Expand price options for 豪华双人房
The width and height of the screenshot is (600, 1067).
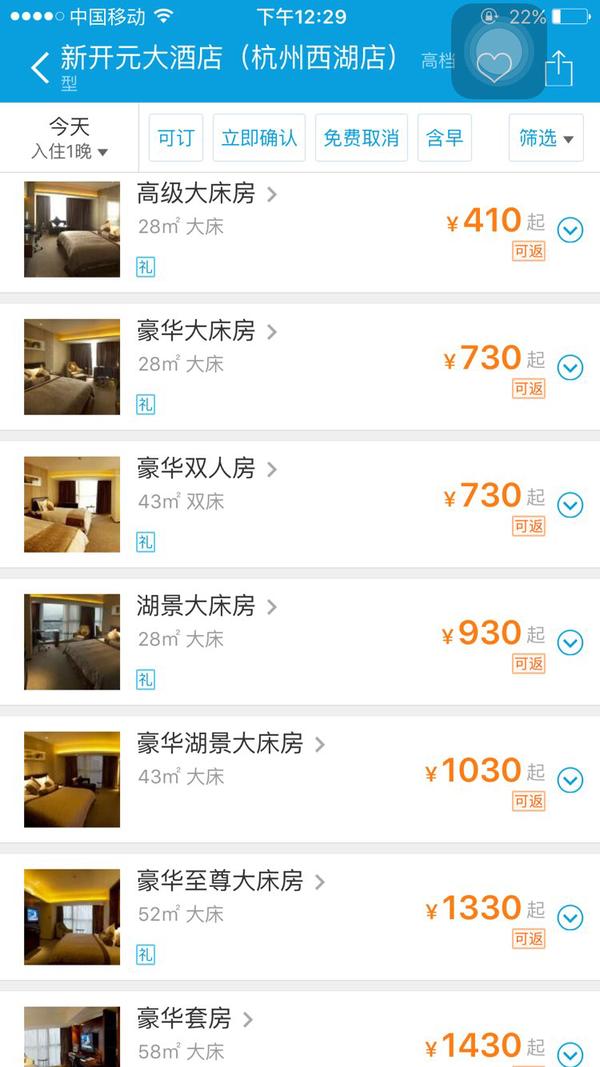(x=570, y=505)
